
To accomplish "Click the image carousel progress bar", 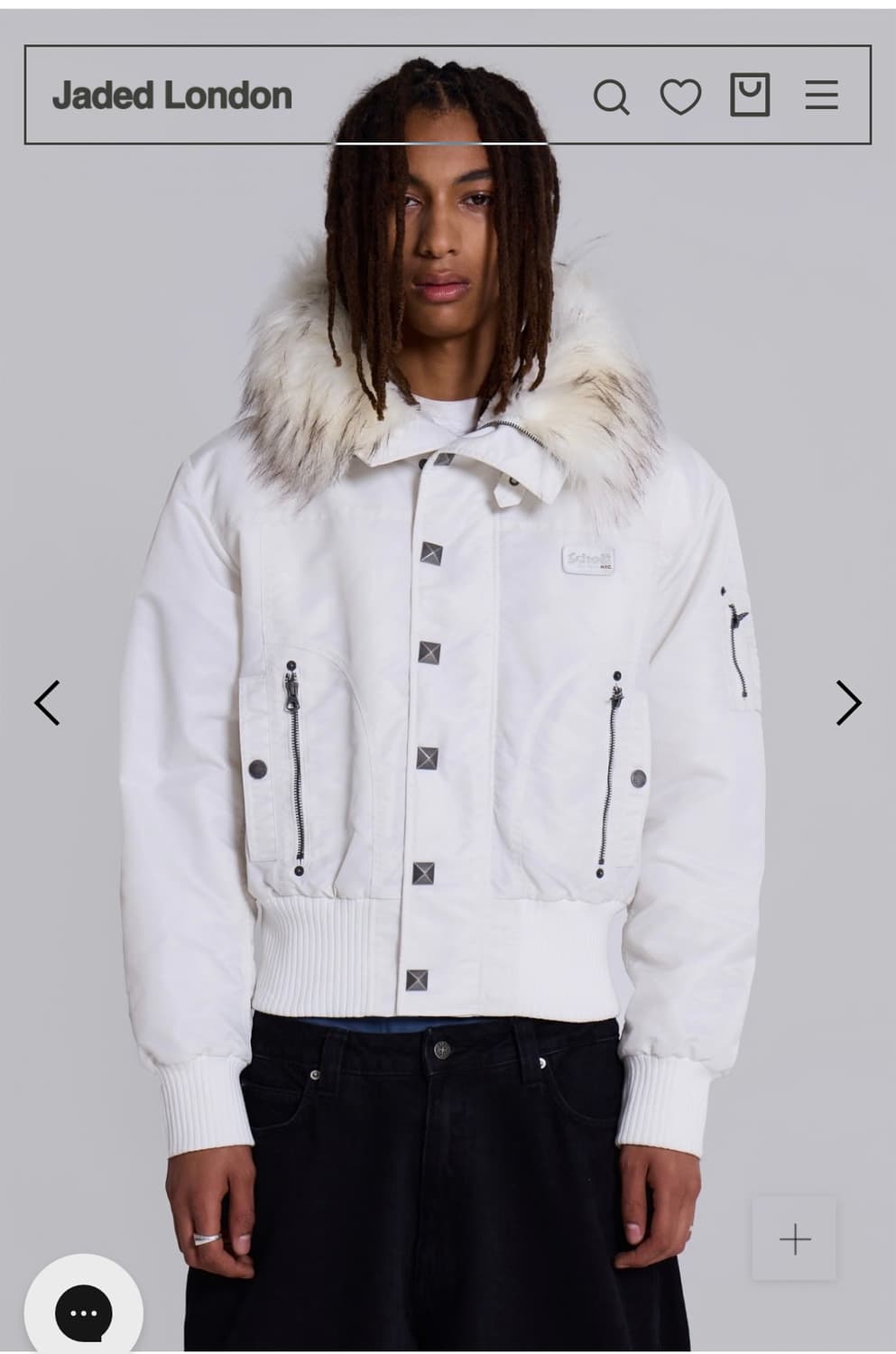I will pos(440,143).
